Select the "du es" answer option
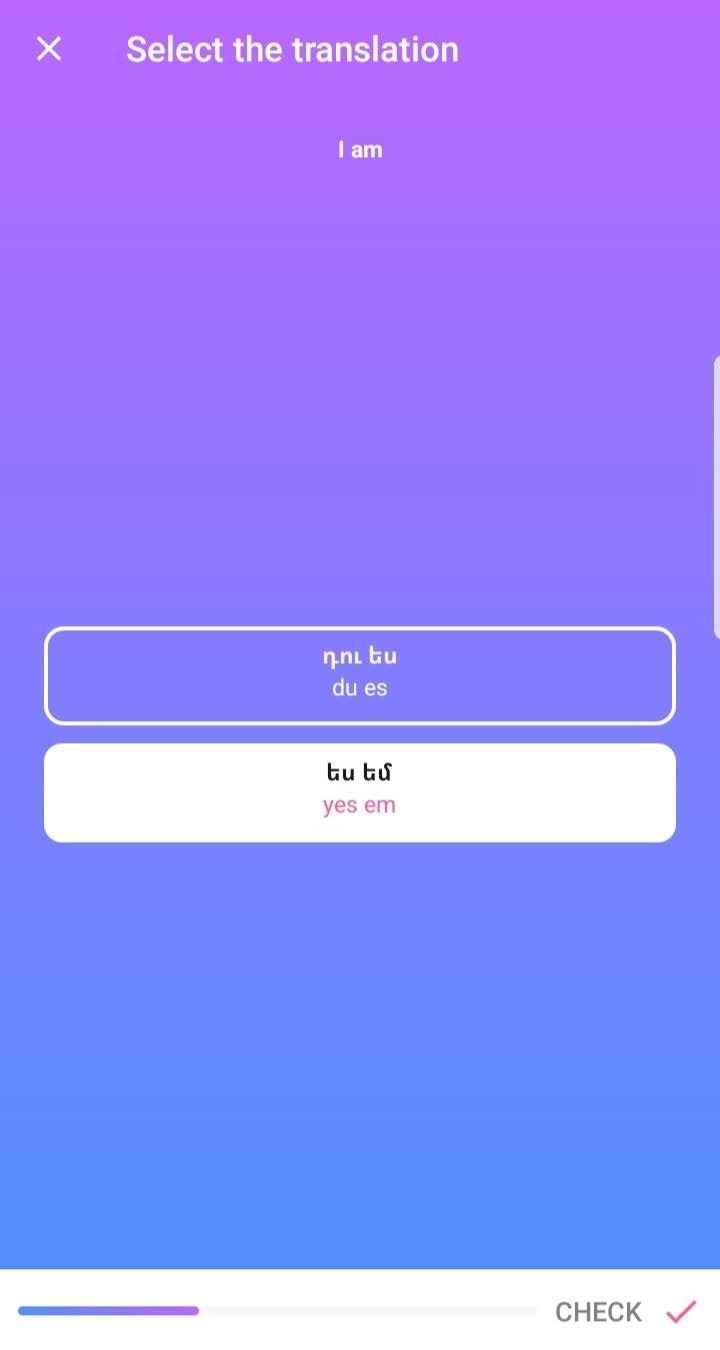Screen dimensions: 720x1350 tap(360, 675)
